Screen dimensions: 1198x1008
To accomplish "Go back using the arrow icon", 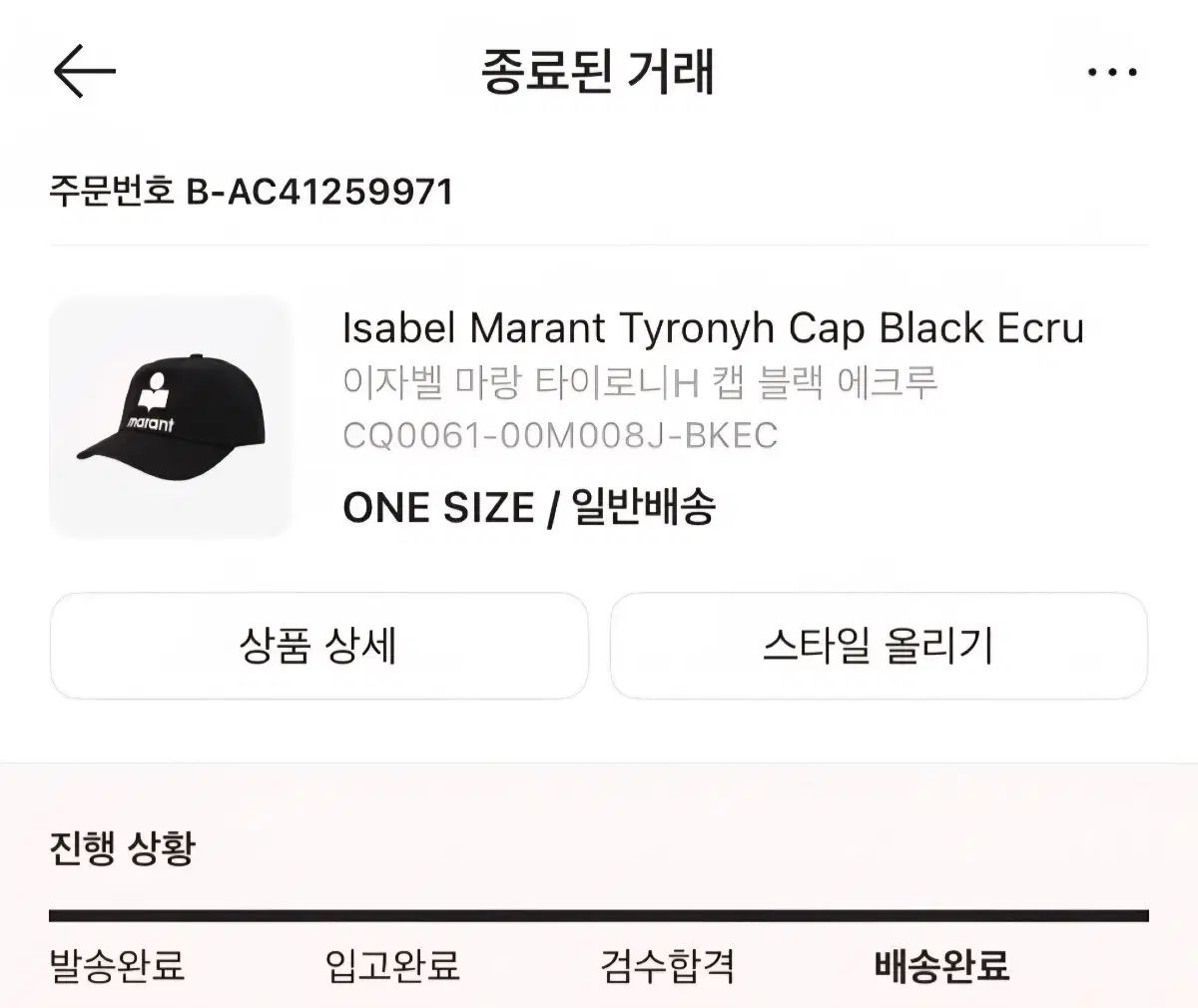I will tap(85, 72).
